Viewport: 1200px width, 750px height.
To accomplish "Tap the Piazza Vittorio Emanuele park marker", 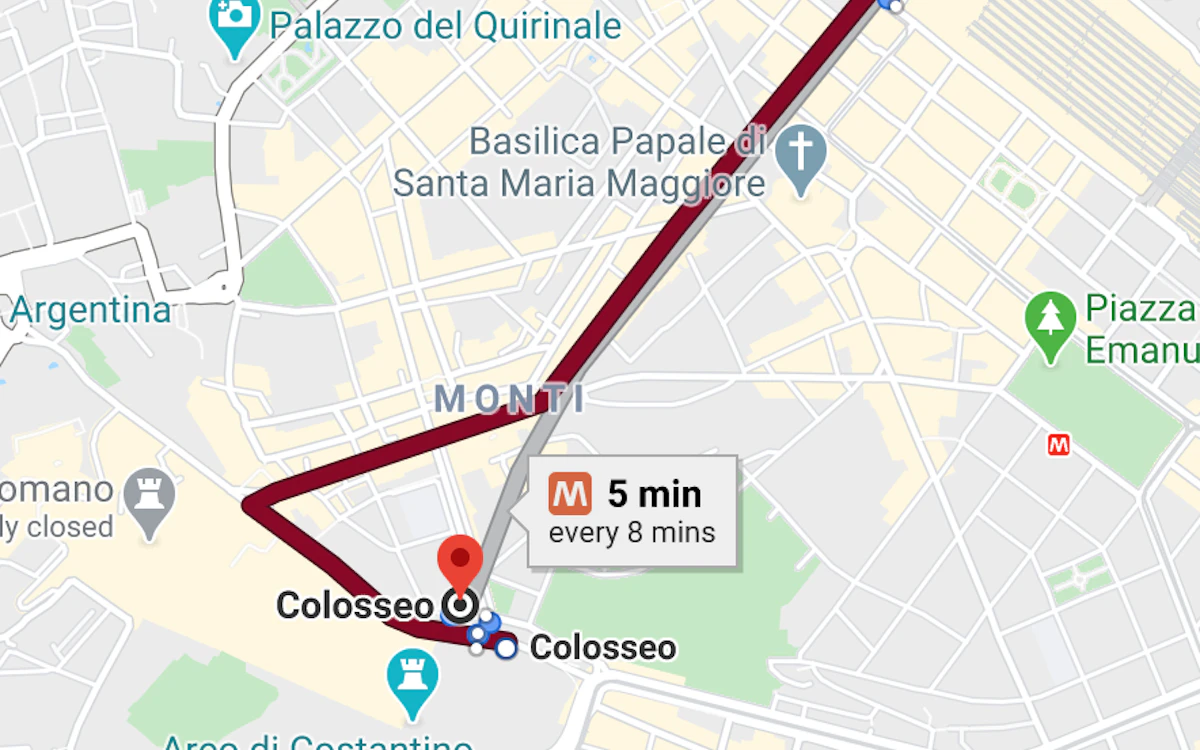I will tap(1050, 322).
